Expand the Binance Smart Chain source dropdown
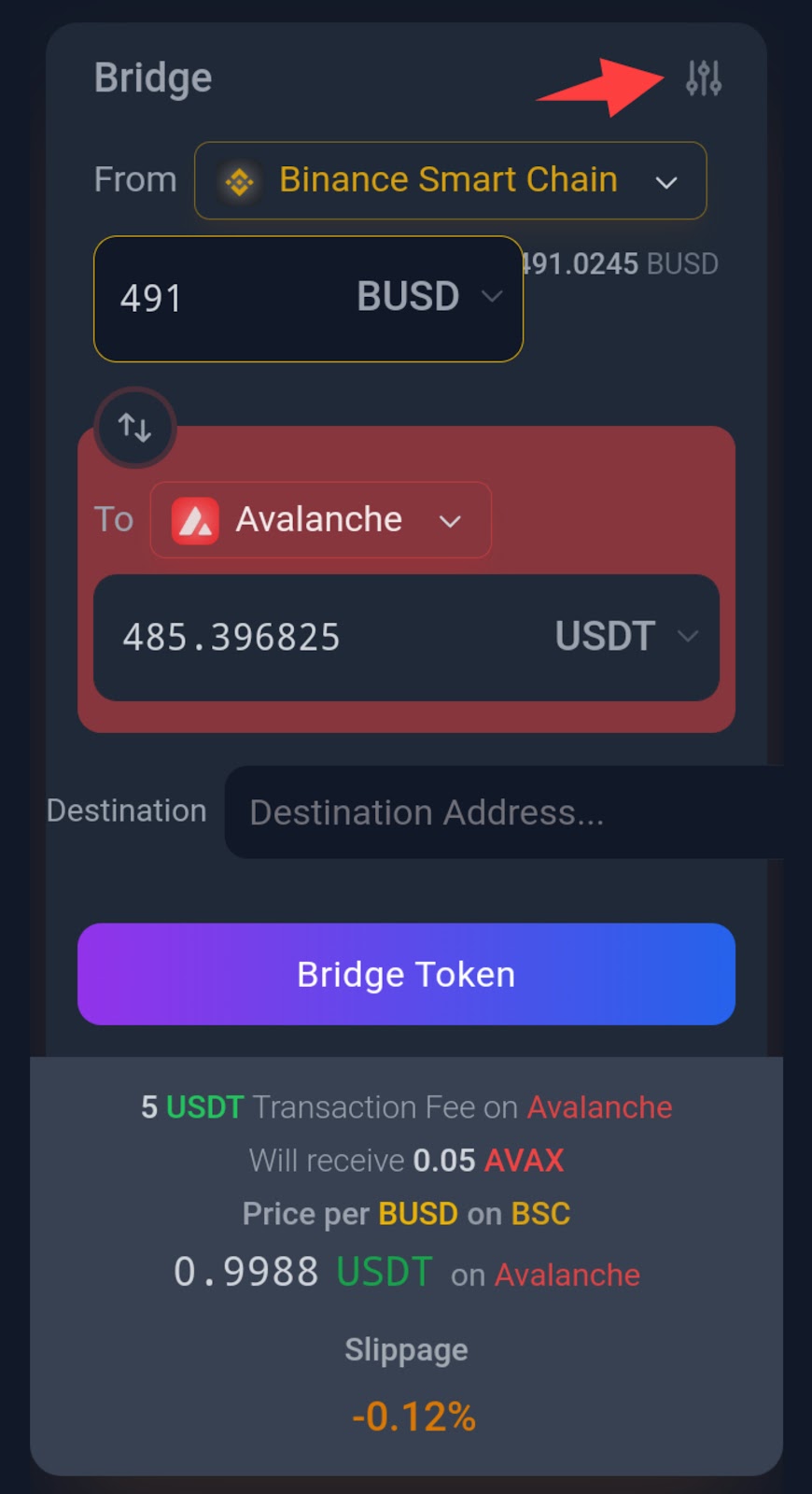The image size is (812, 1494). [x=450, y=180]
